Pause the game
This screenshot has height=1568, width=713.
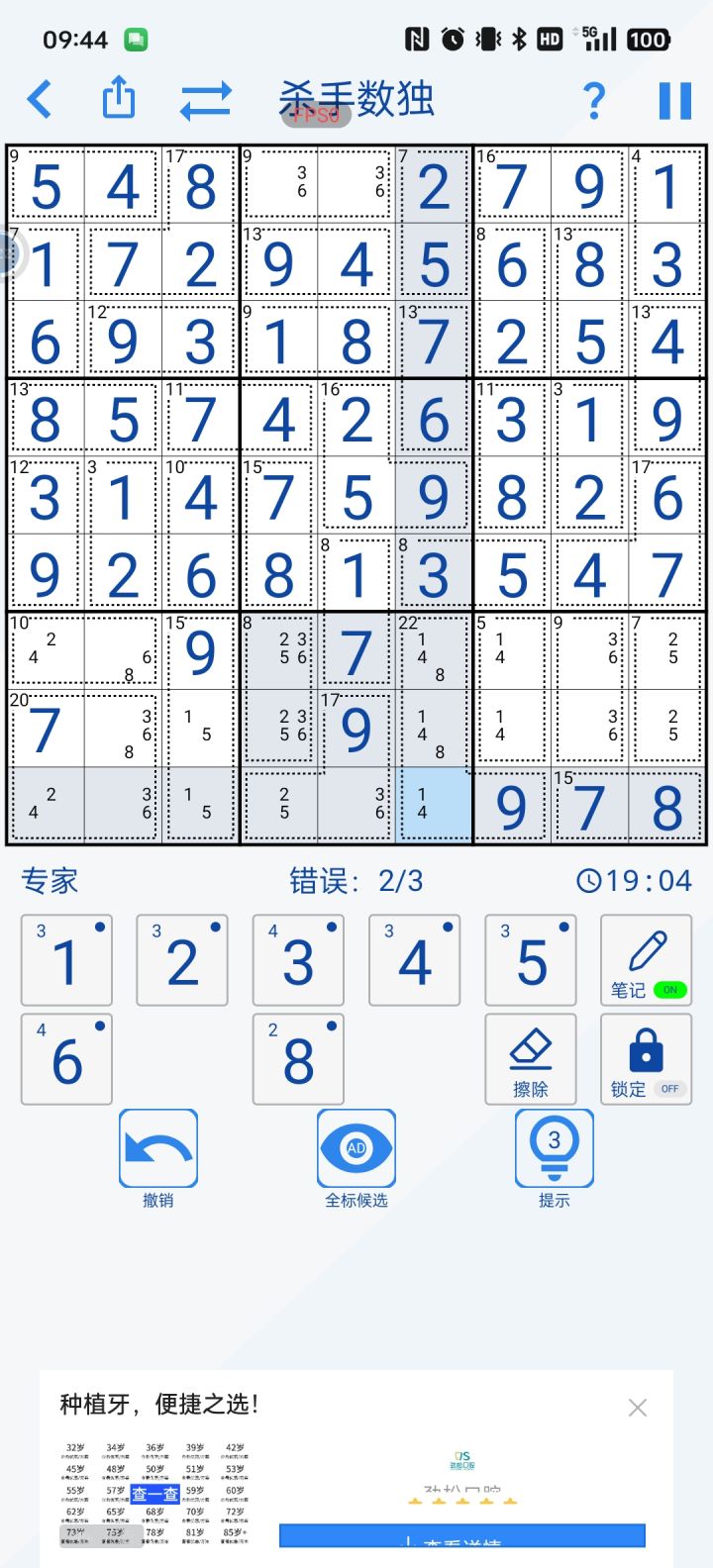675,101
